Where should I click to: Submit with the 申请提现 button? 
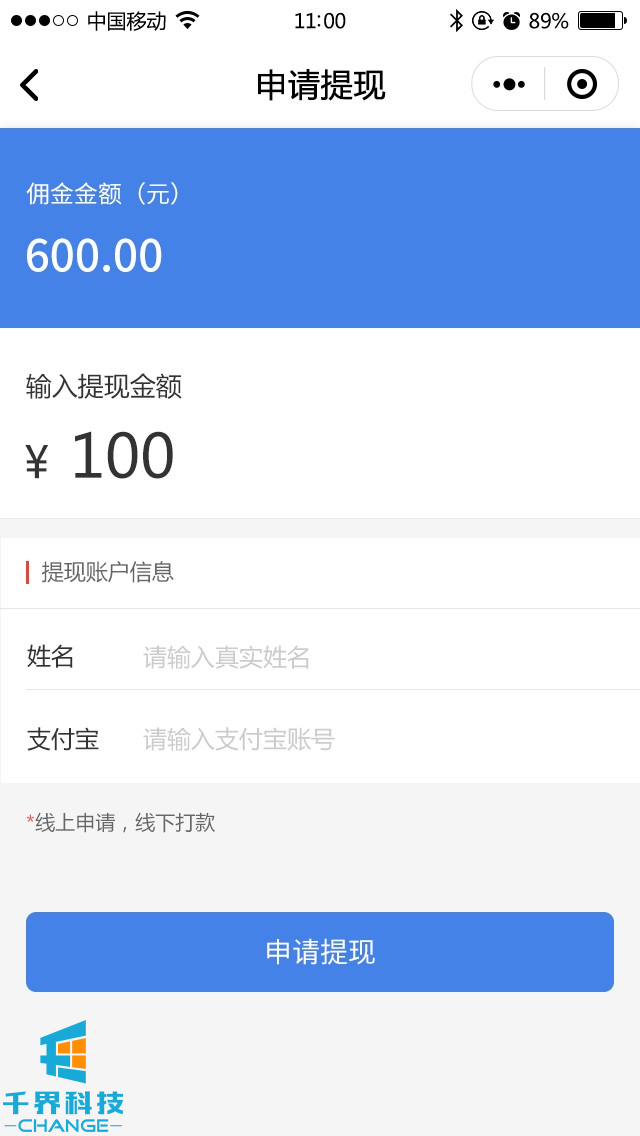(x=320, y=952)
